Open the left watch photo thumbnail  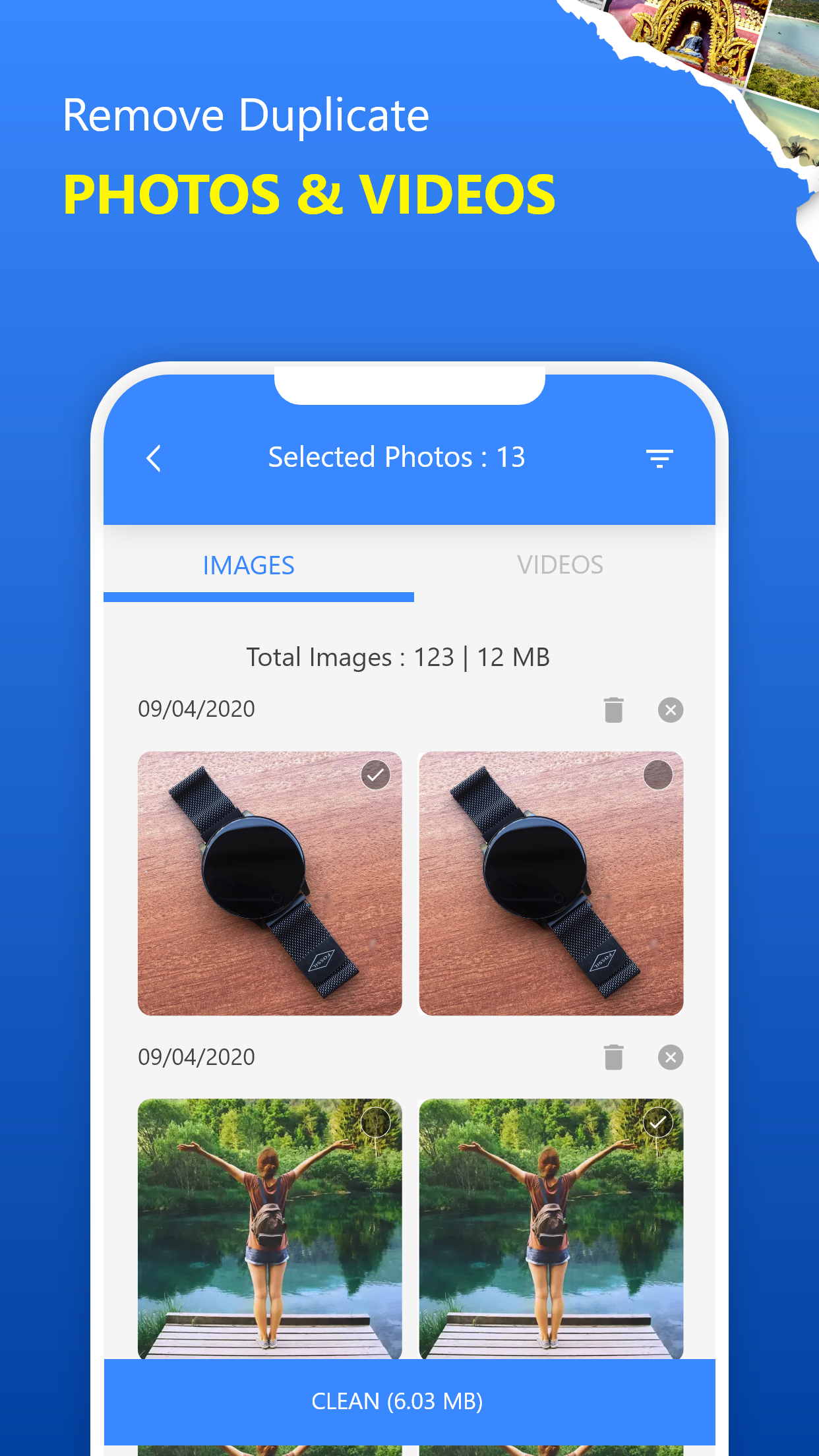pos(270,884)
